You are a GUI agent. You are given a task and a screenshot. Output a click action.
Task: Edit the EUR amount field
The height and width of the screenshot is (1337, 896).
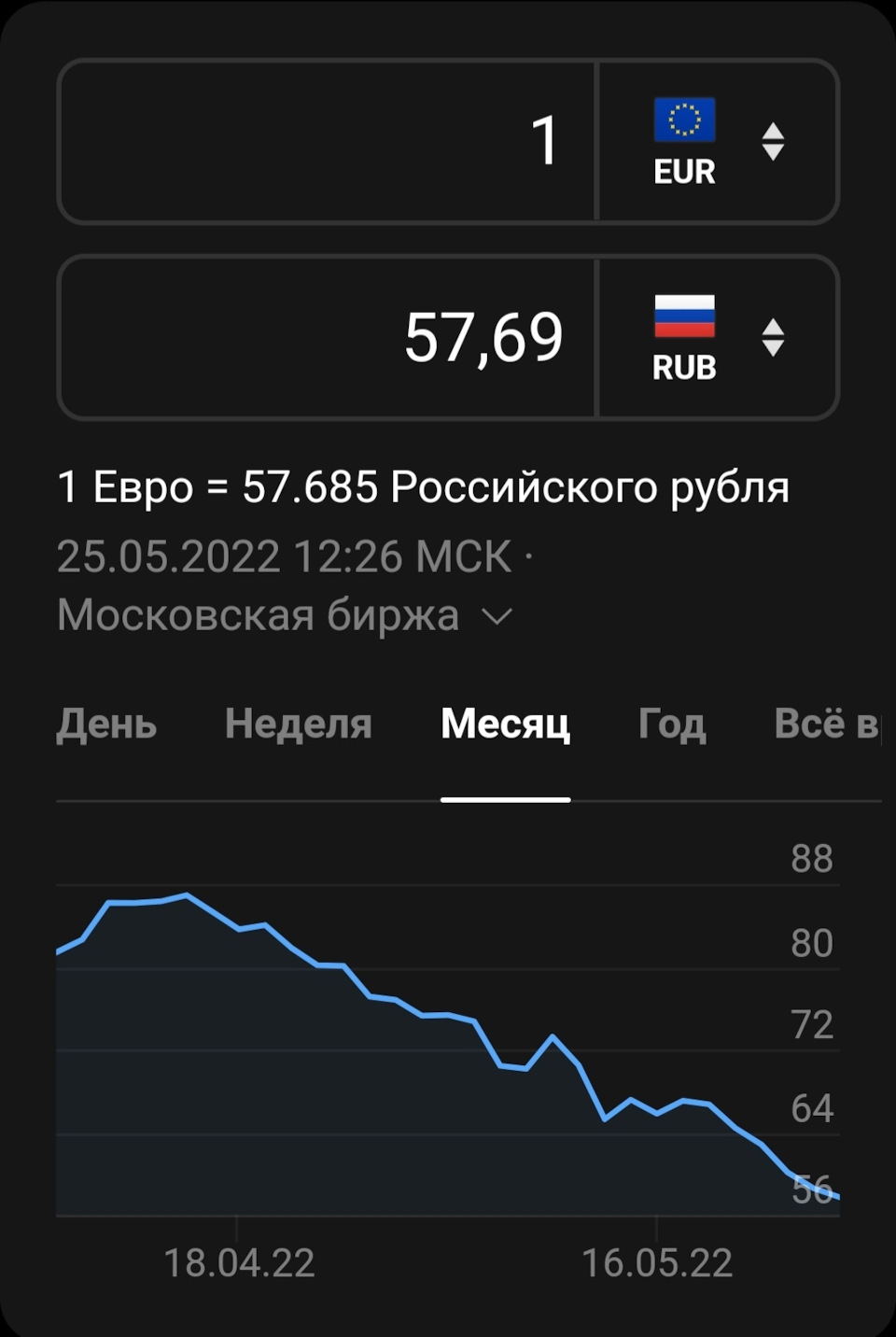click(x=327, y=142)
